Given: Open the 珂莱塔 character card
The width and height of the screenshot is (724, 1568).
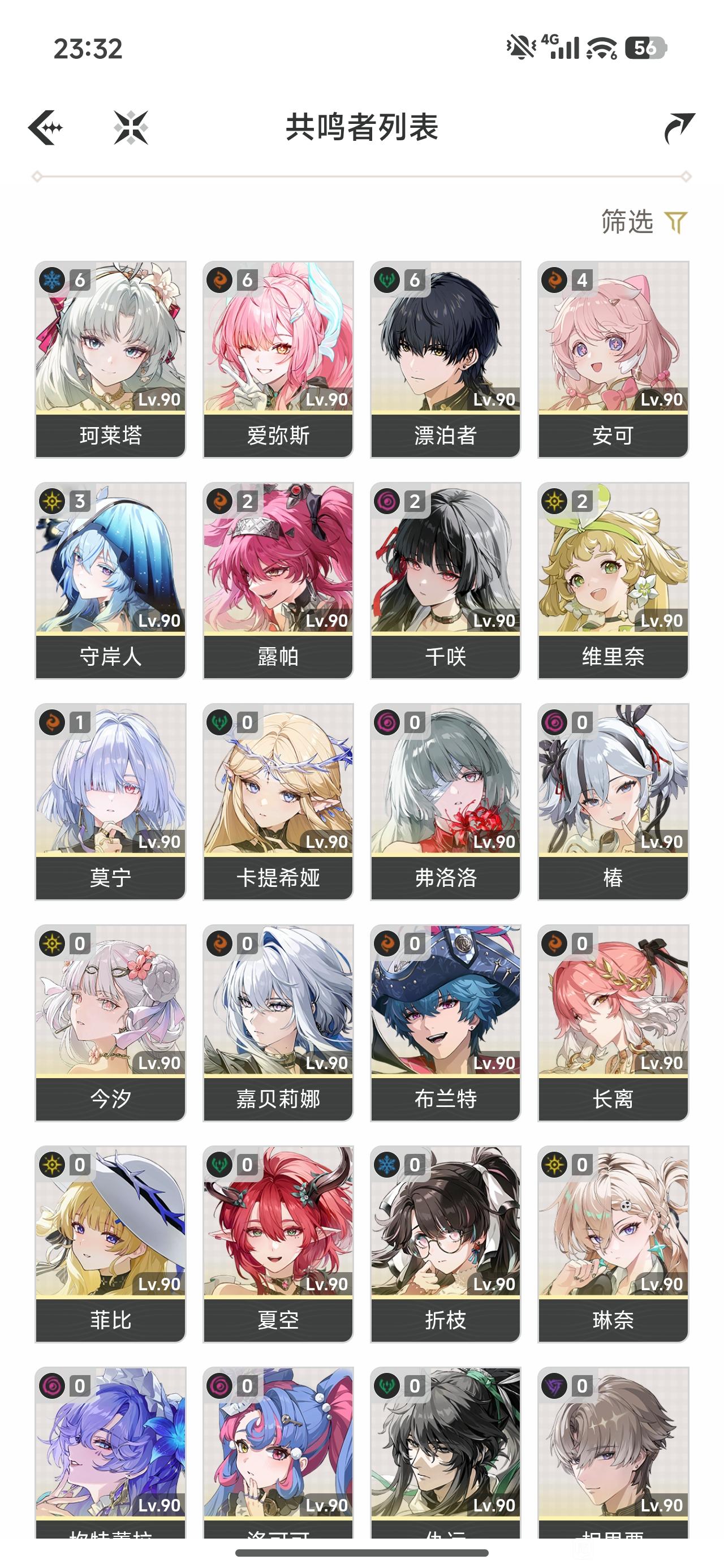Looking at the screenshot, I should (110, 359).
